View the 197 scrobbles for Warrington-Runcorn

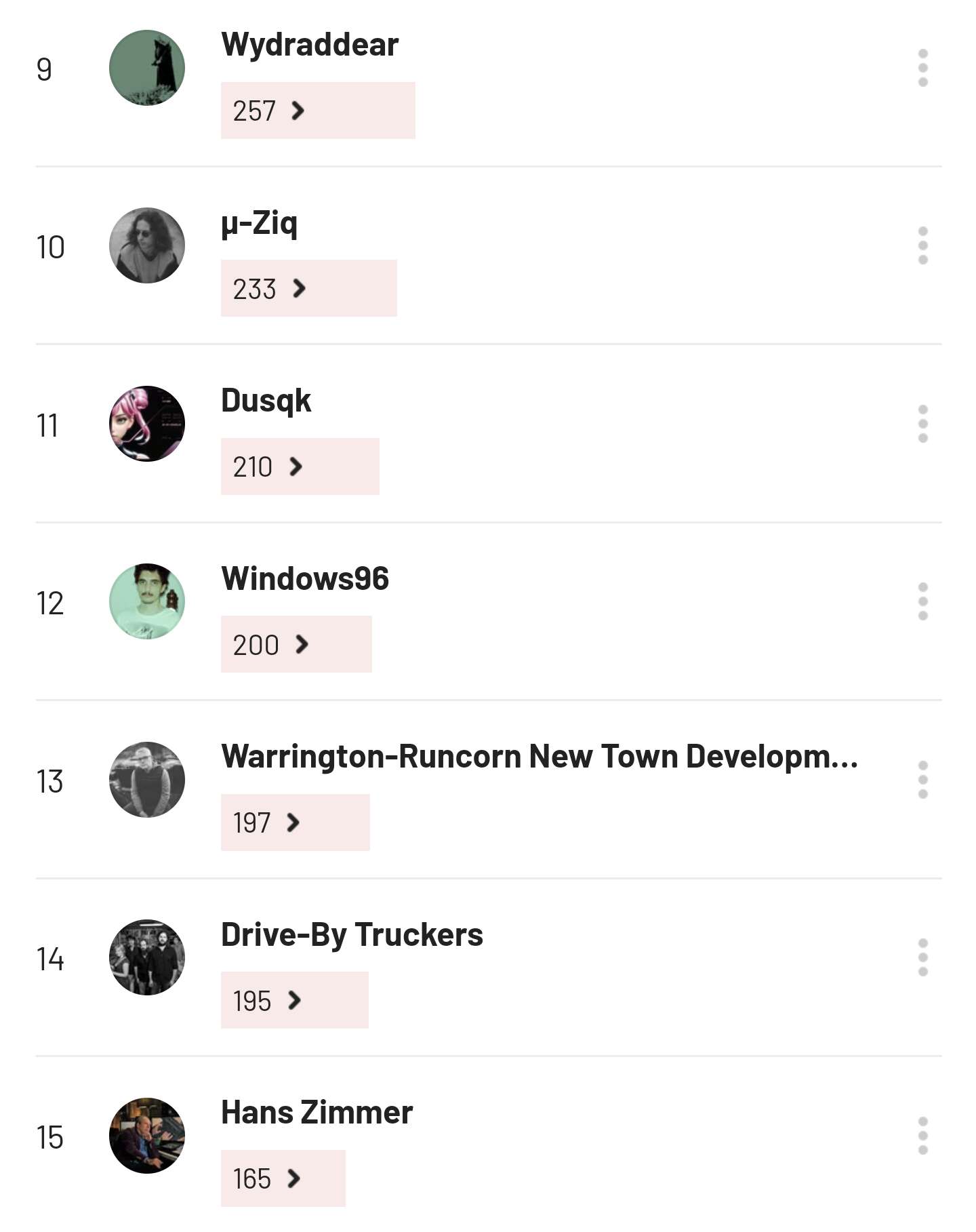pyautogui.click(x=295, y=822)
